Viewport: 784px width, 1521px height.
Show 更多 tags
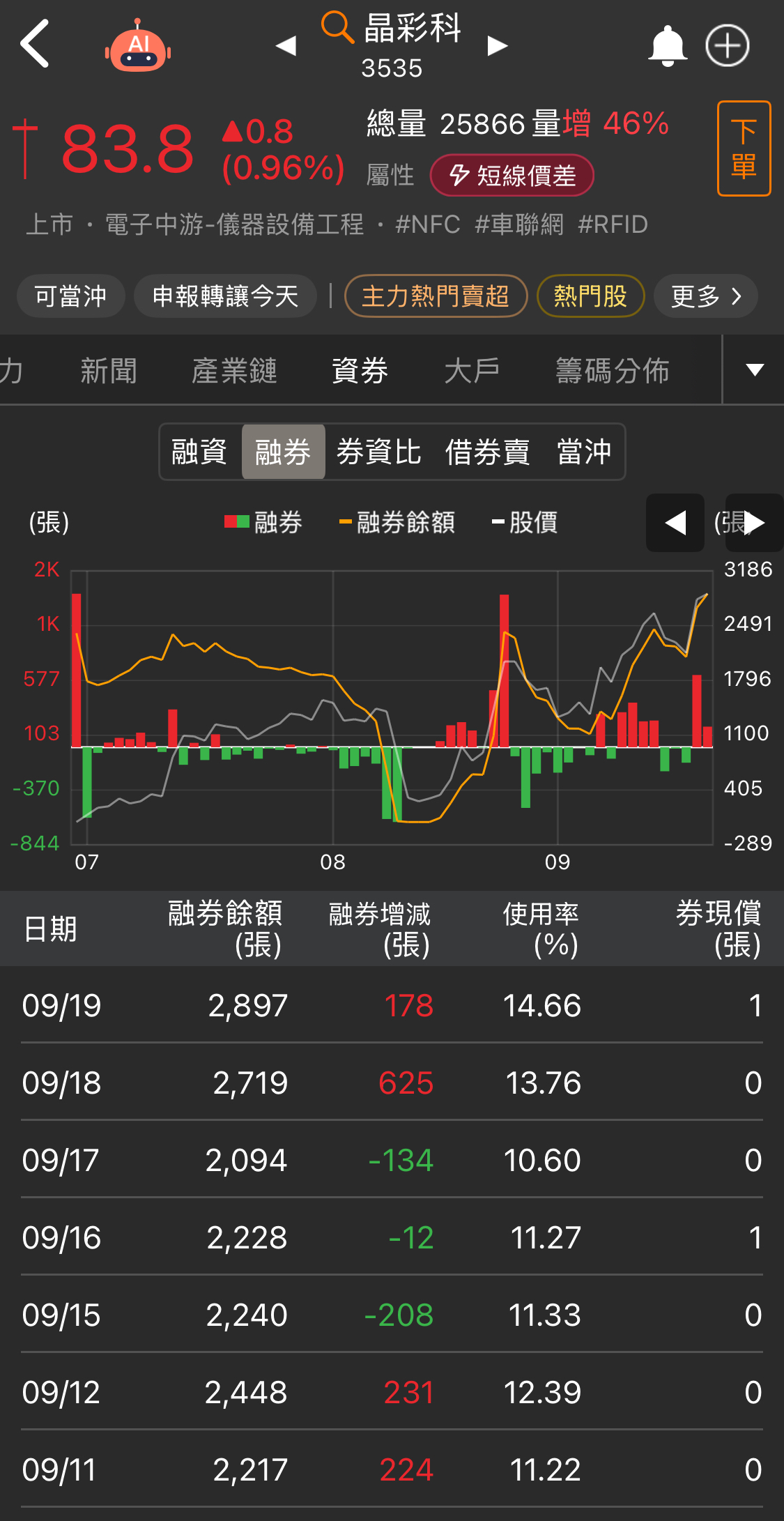[x=705, y=296]
